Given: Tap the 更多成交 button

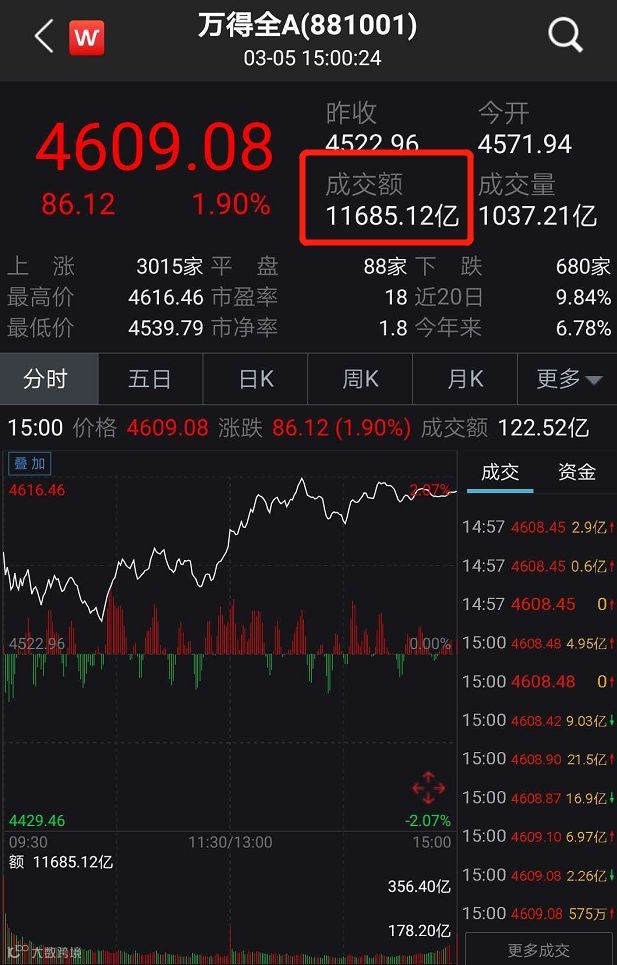Looking at the screenshot, I should pos(538,950).
